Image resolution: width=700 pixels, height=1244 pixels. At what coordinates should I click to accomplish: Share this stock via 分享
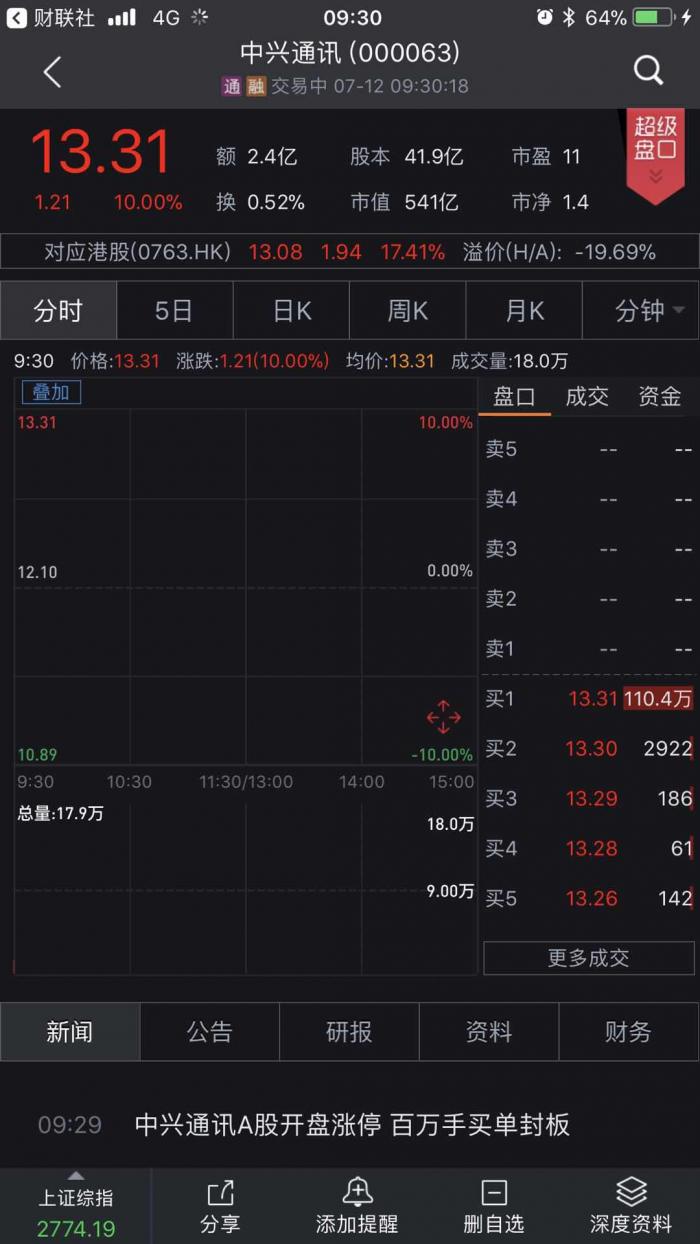[x=220, y=1205]
